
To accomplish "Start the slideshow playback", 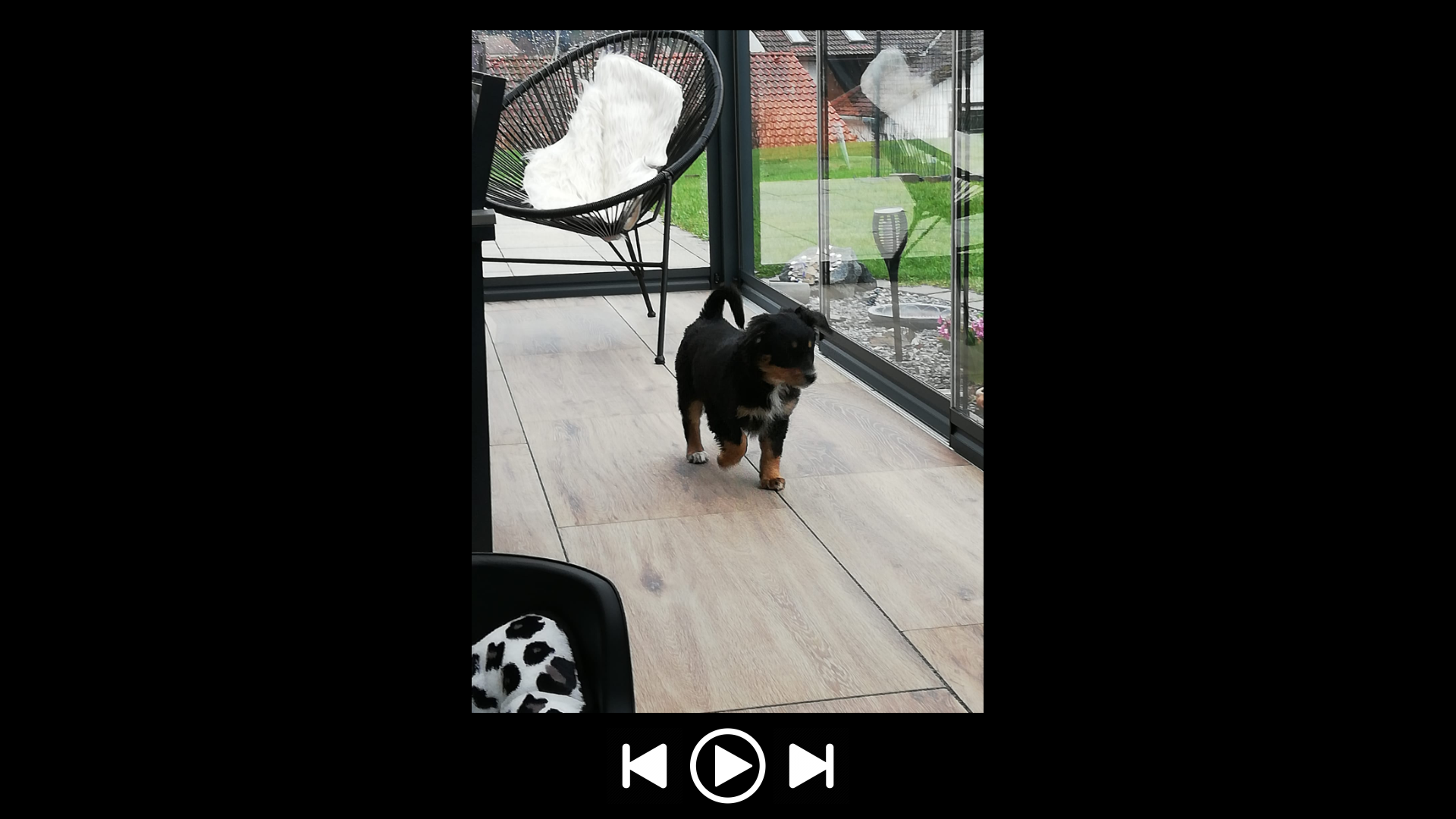I will 728,766.
